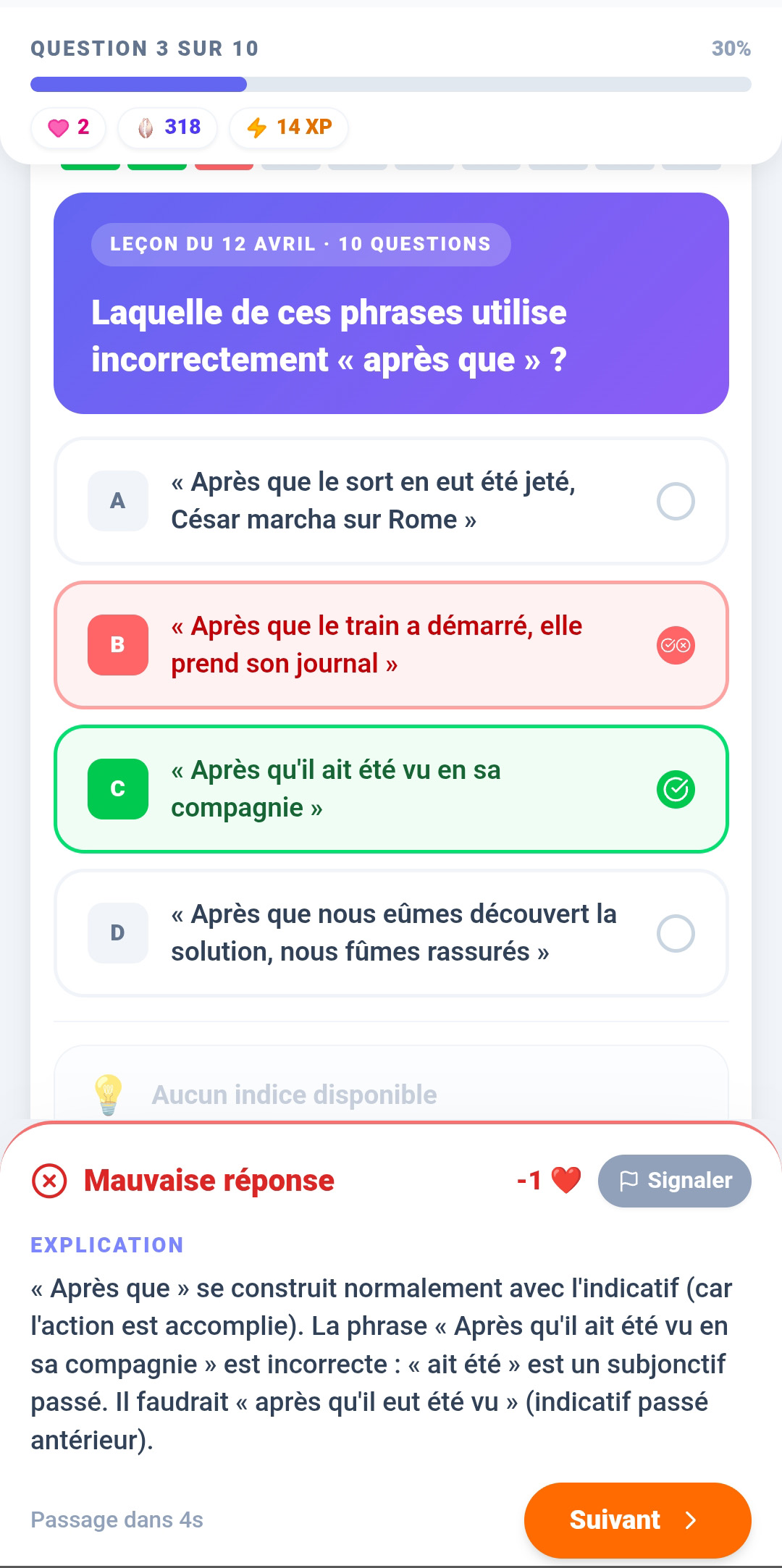Image resolution: width=782 pixels, height=1568 pixels.
Task: Open the LEÇON DU 12 AVRIL badge
Action: pyautogui.click(x=302, y=244)
